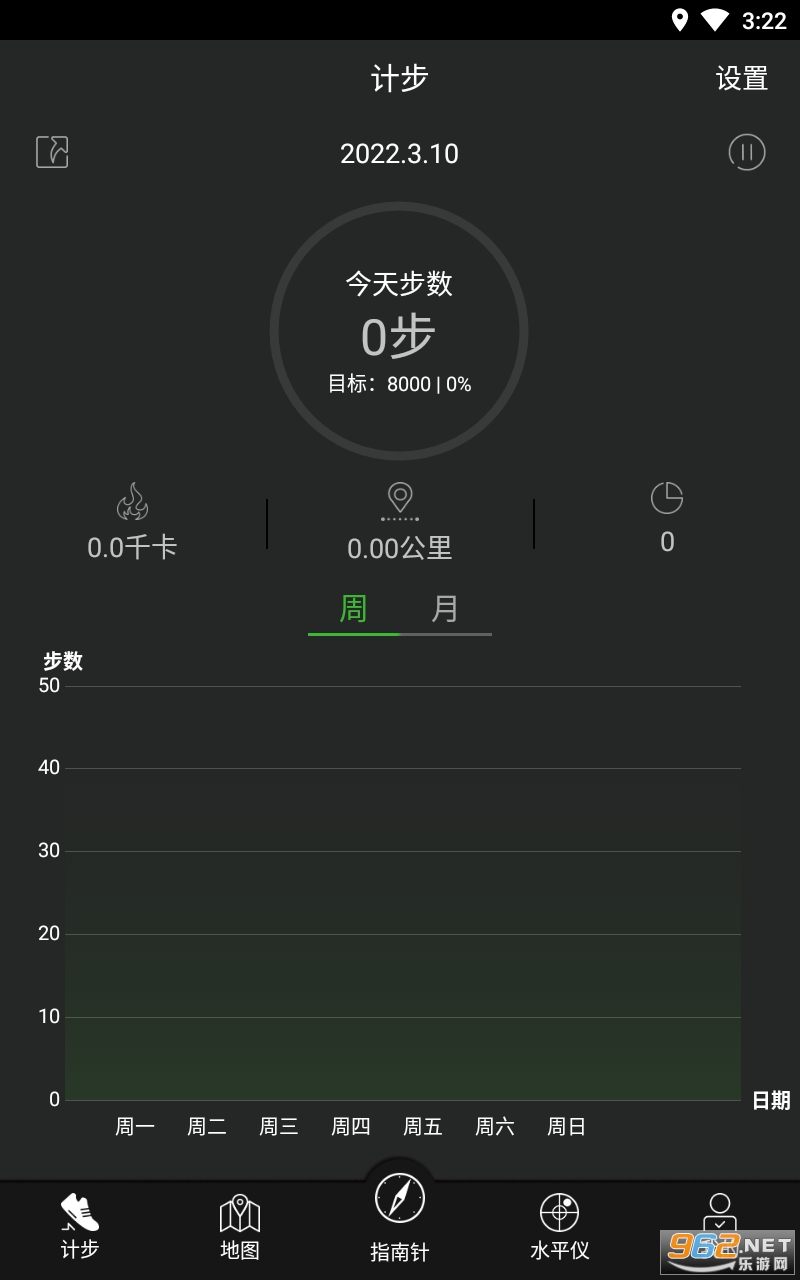The width and height of the screenshot is (800, 1280).
Task: Switch chart to 周 view
Action: point(353,609)
